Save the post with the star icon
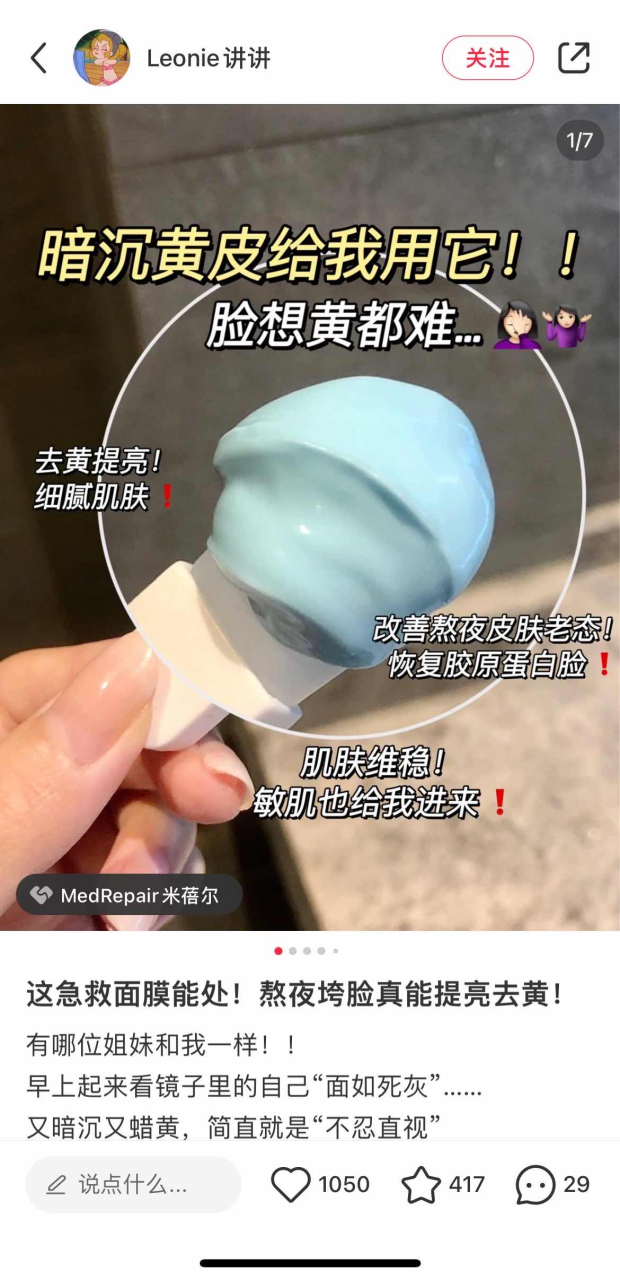 [421, 1185]
